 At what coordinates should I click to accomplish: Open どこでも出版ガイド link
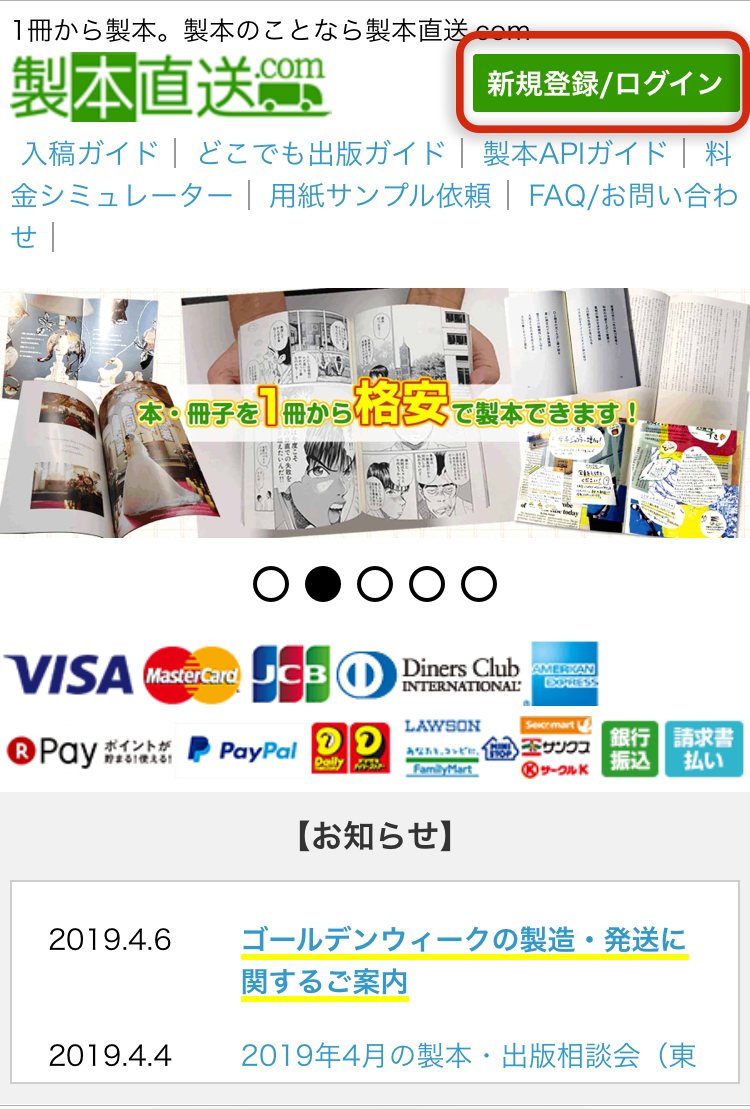pos(321,153)
